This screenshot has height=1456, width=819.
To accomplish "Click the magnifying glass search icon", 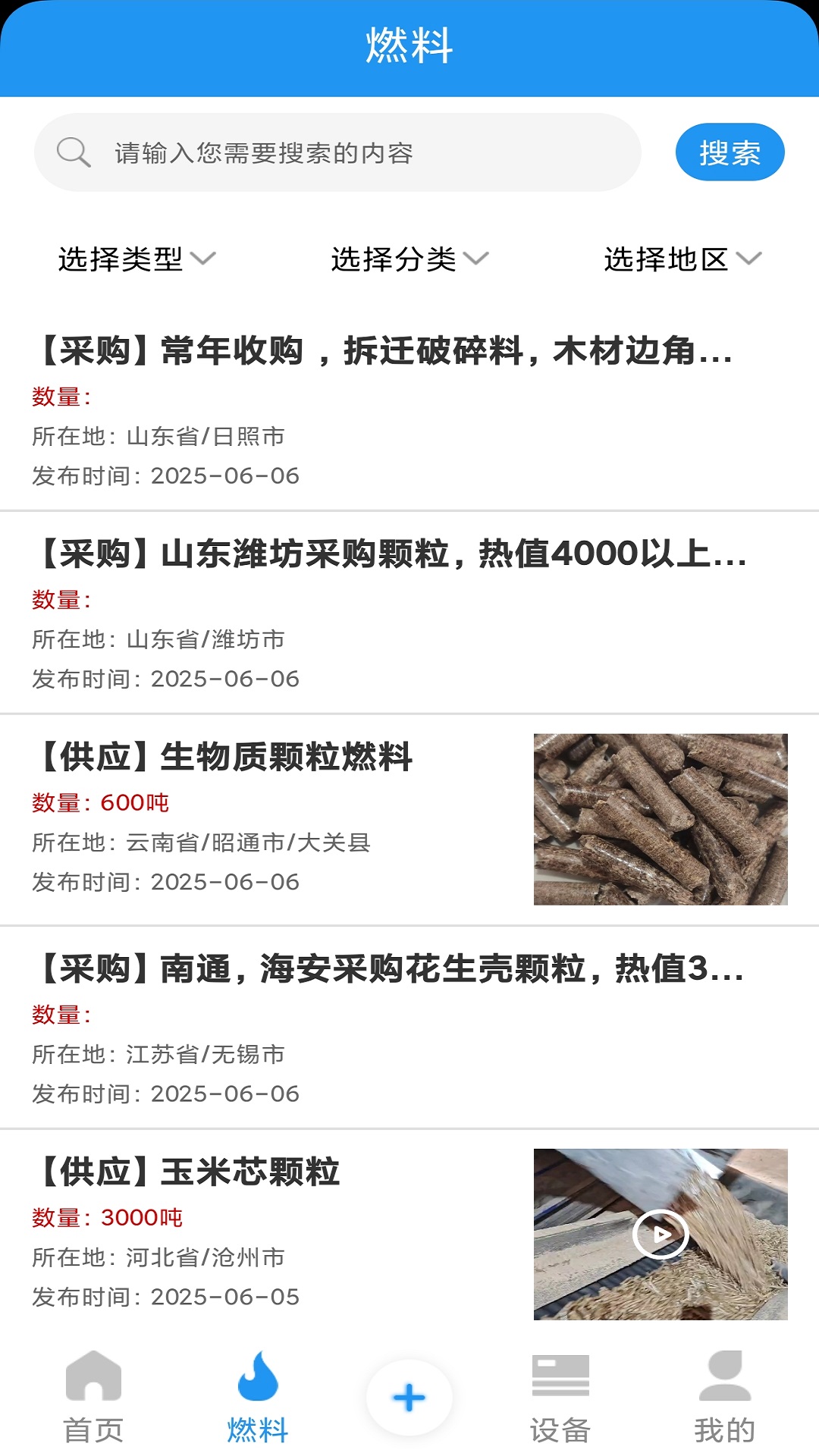I will pos(71,151).
